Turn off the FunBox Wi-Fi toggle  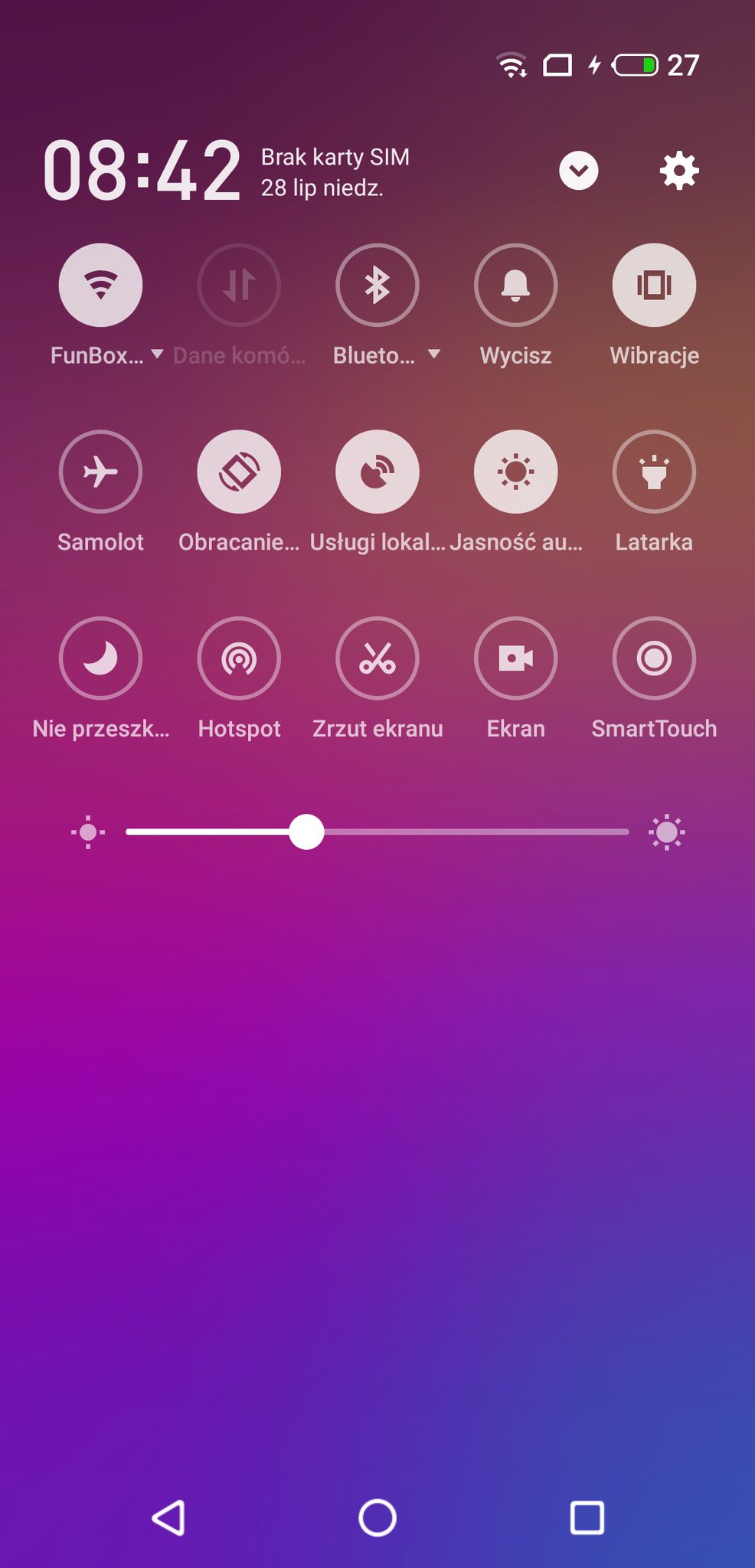click(100, 285)
